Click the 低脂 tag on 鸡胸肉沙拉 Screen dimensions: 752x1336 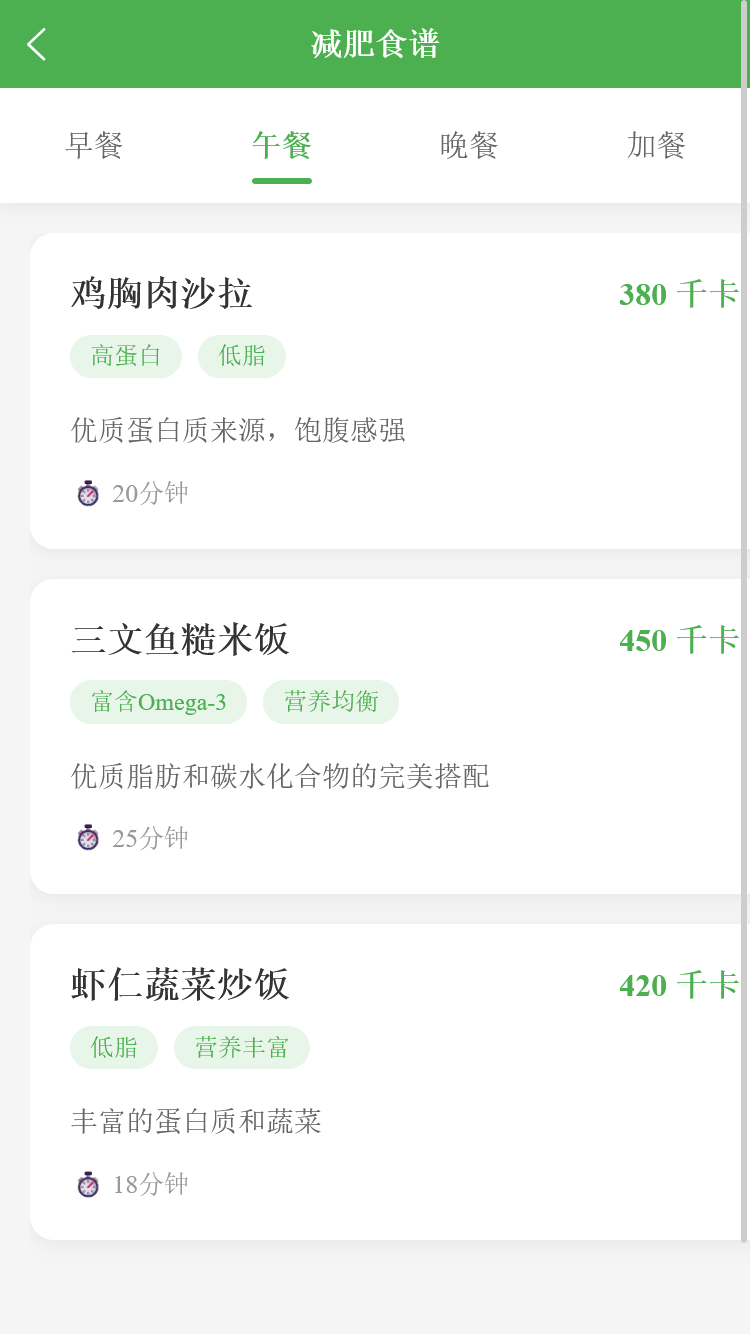coord(241,356)
